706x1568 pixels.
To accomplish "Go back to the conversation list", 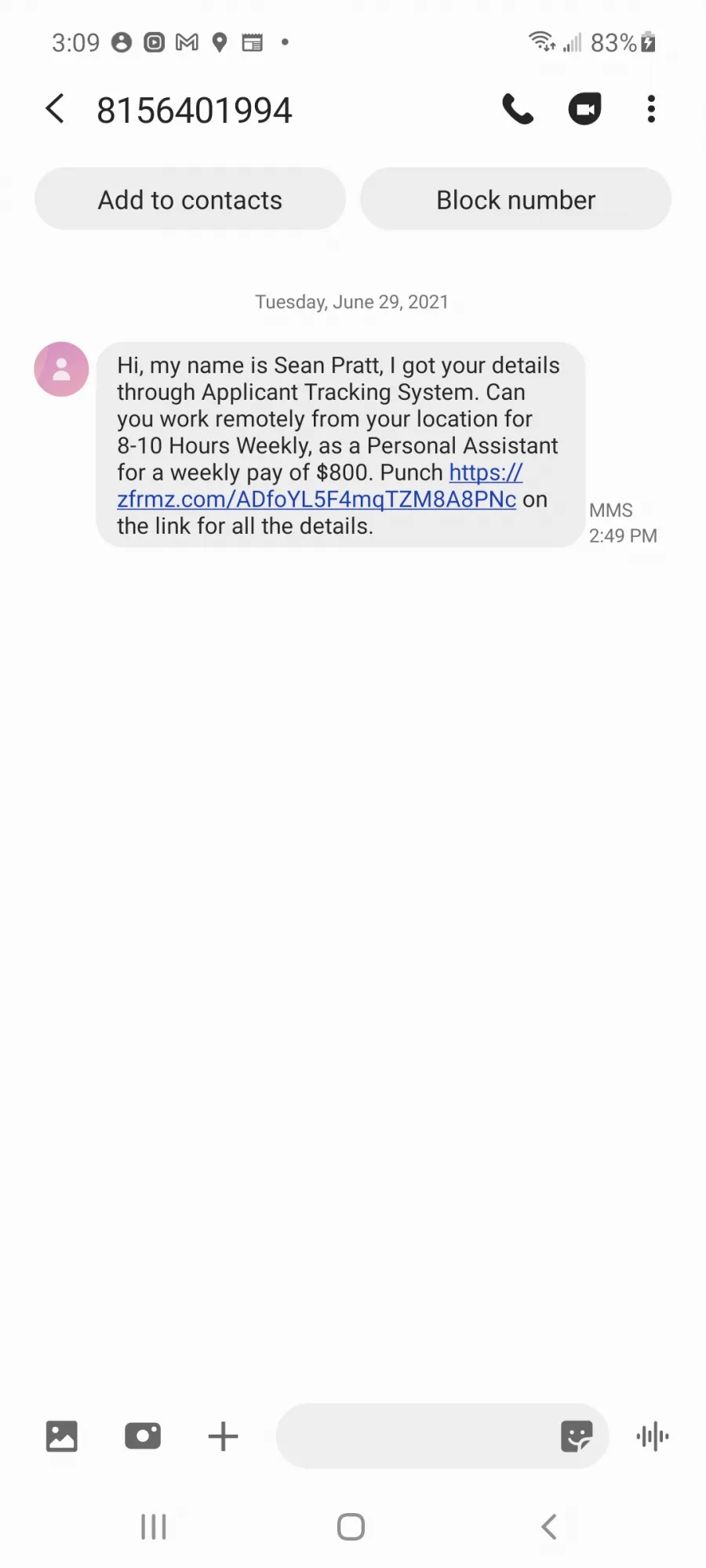I will point(55,109).
